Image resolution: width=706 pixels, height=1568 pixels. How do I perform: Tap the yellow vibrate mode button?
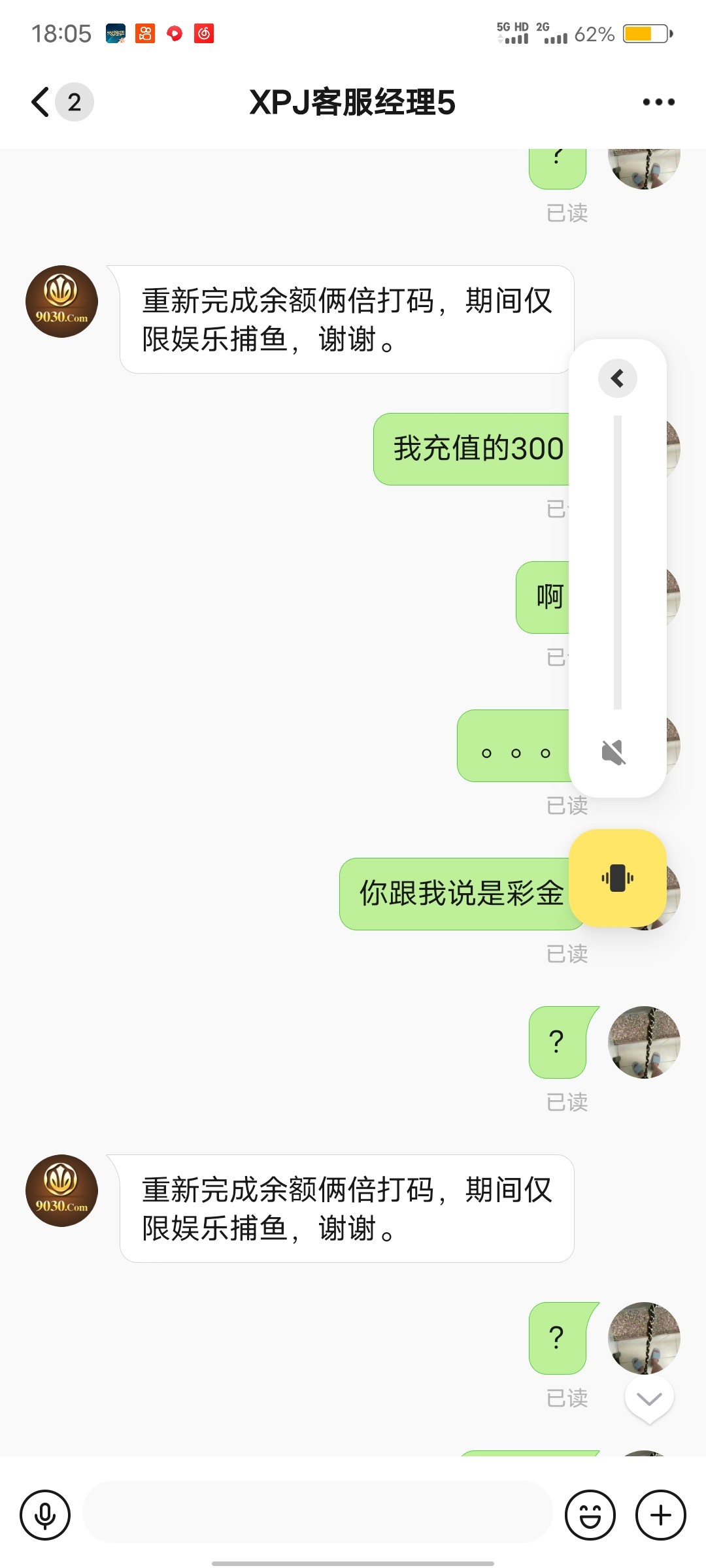[x=617, y=877]
